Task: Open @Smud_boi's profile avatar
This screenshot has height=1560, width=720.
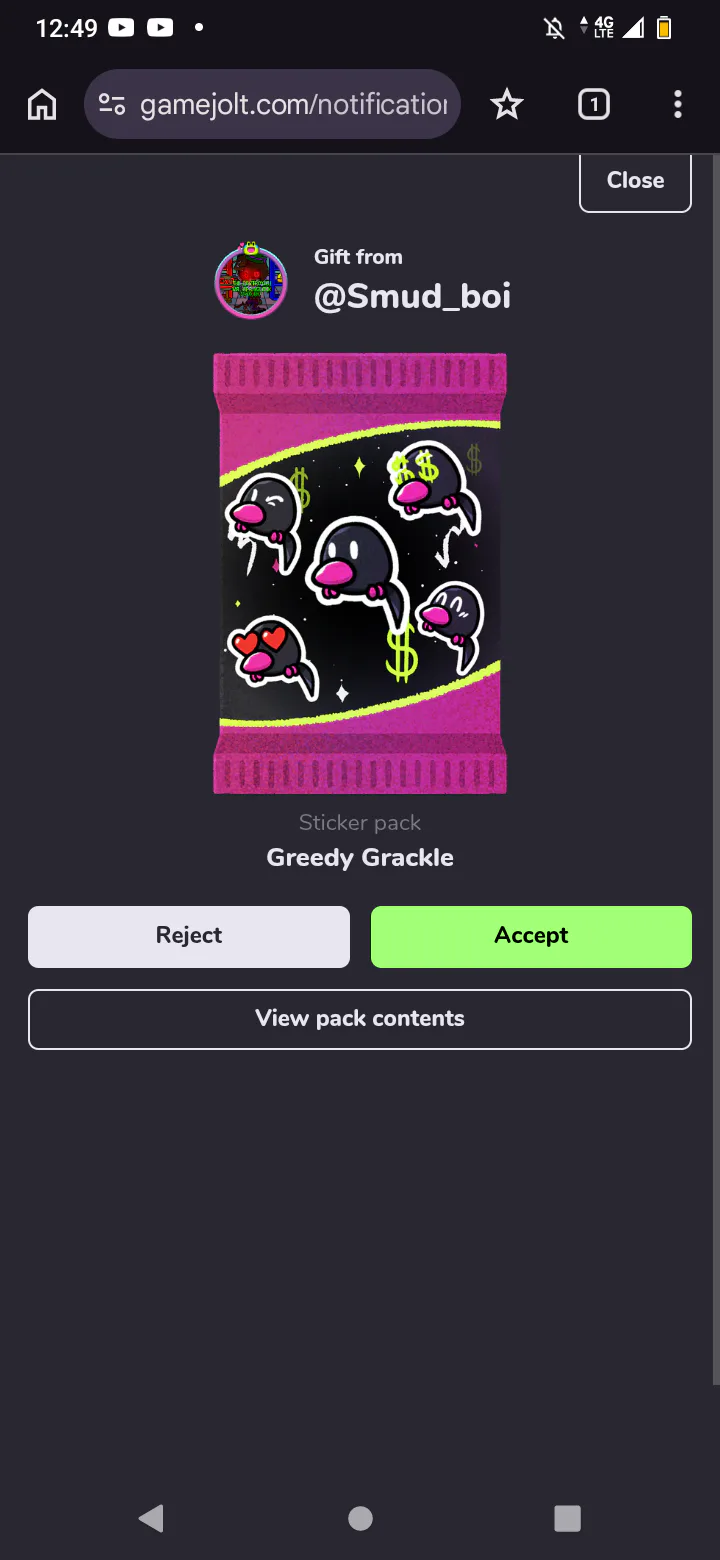Action: click(251, 282)
